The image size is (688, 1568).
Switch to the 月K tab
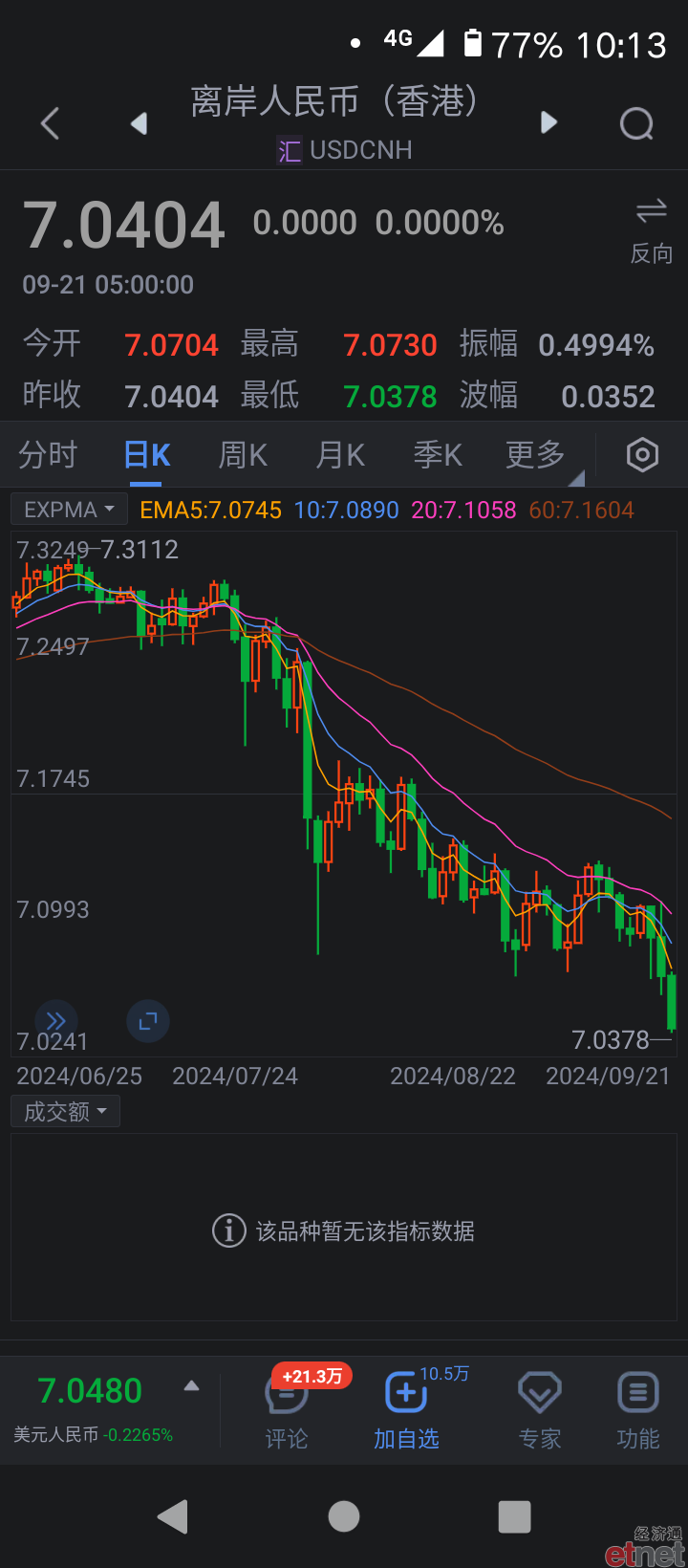pyautogui.click(x=340, y=455)
